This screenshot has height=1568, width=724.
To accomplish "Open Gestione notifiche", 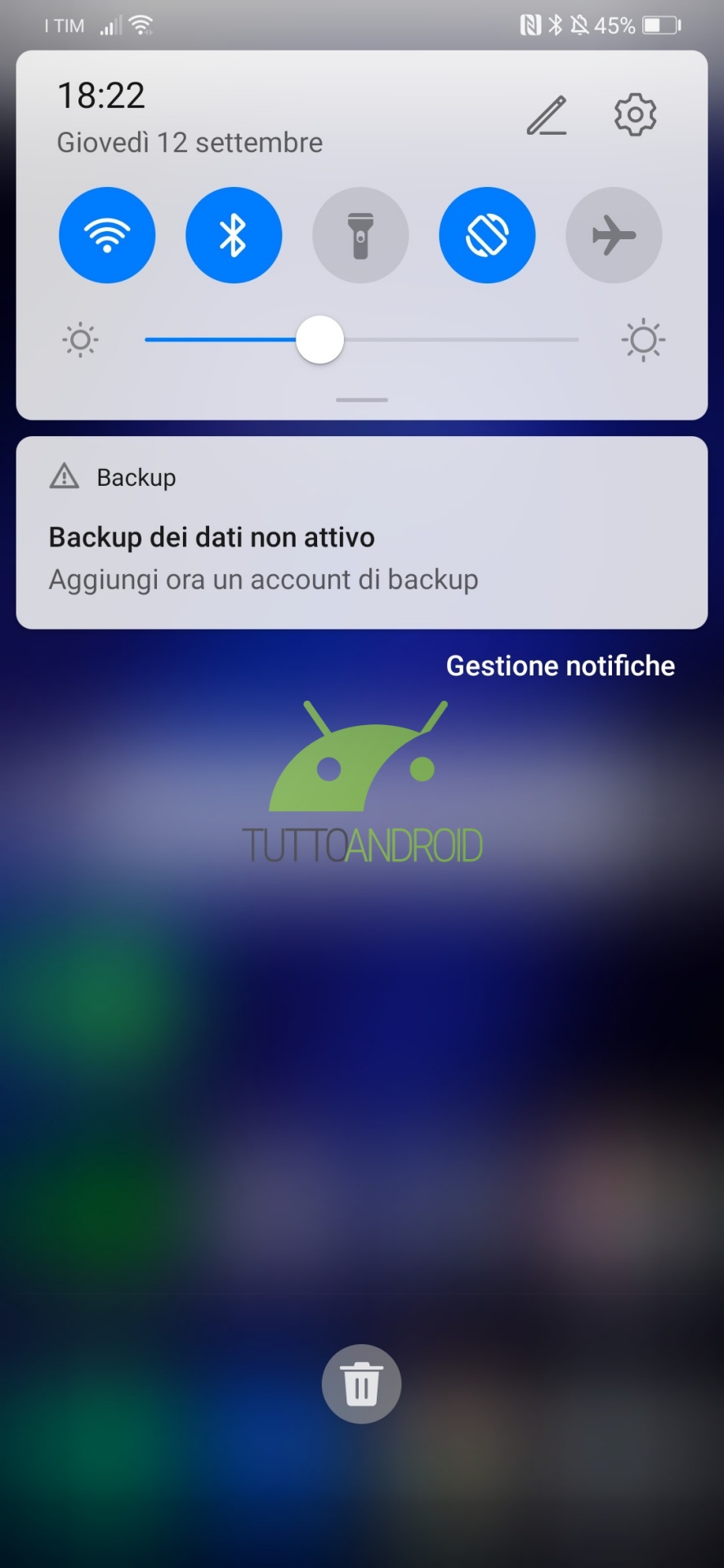I will [x=560, y=666].
